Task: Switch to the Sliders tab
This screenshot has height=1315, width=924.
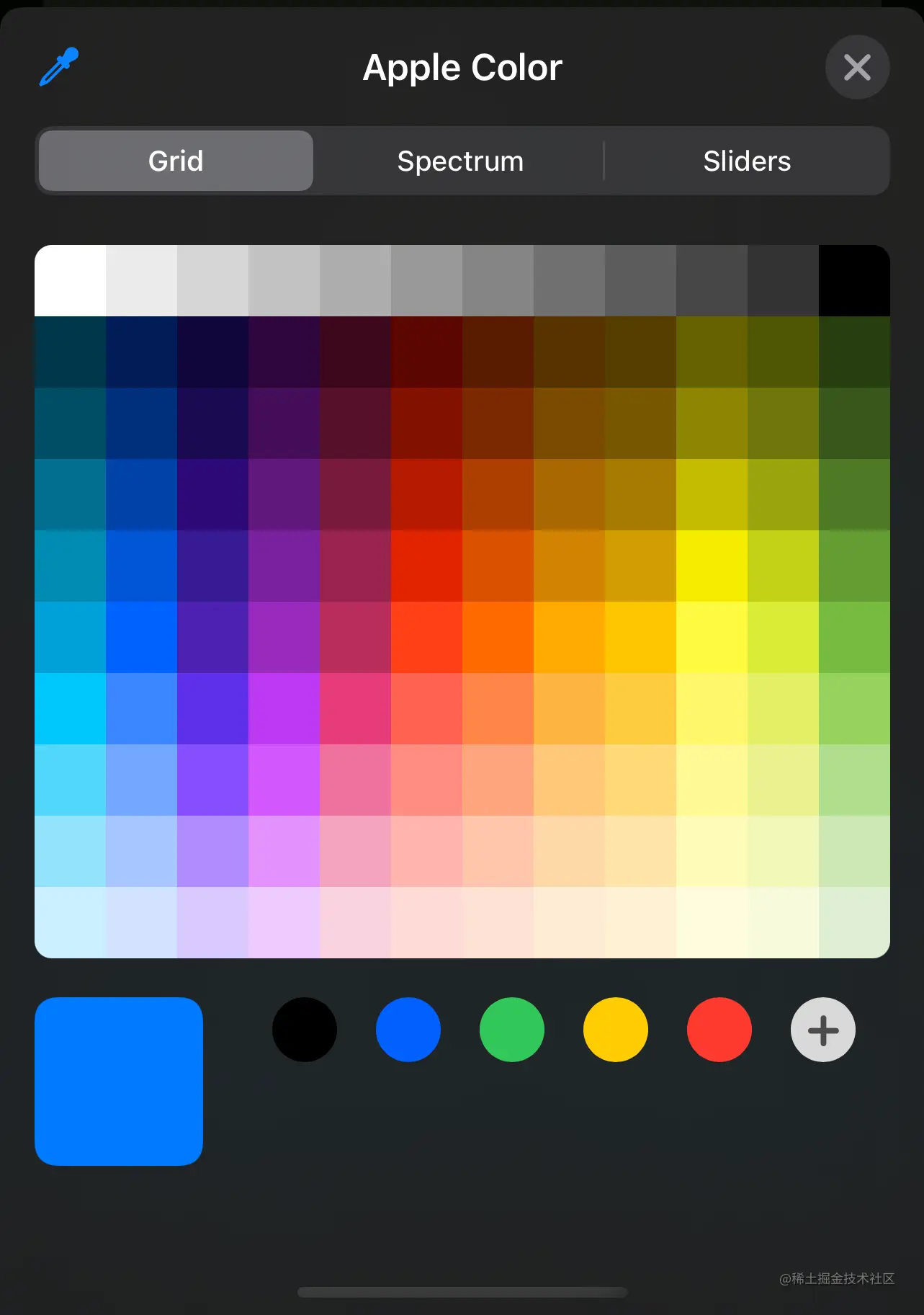Action: click(747, 161)
